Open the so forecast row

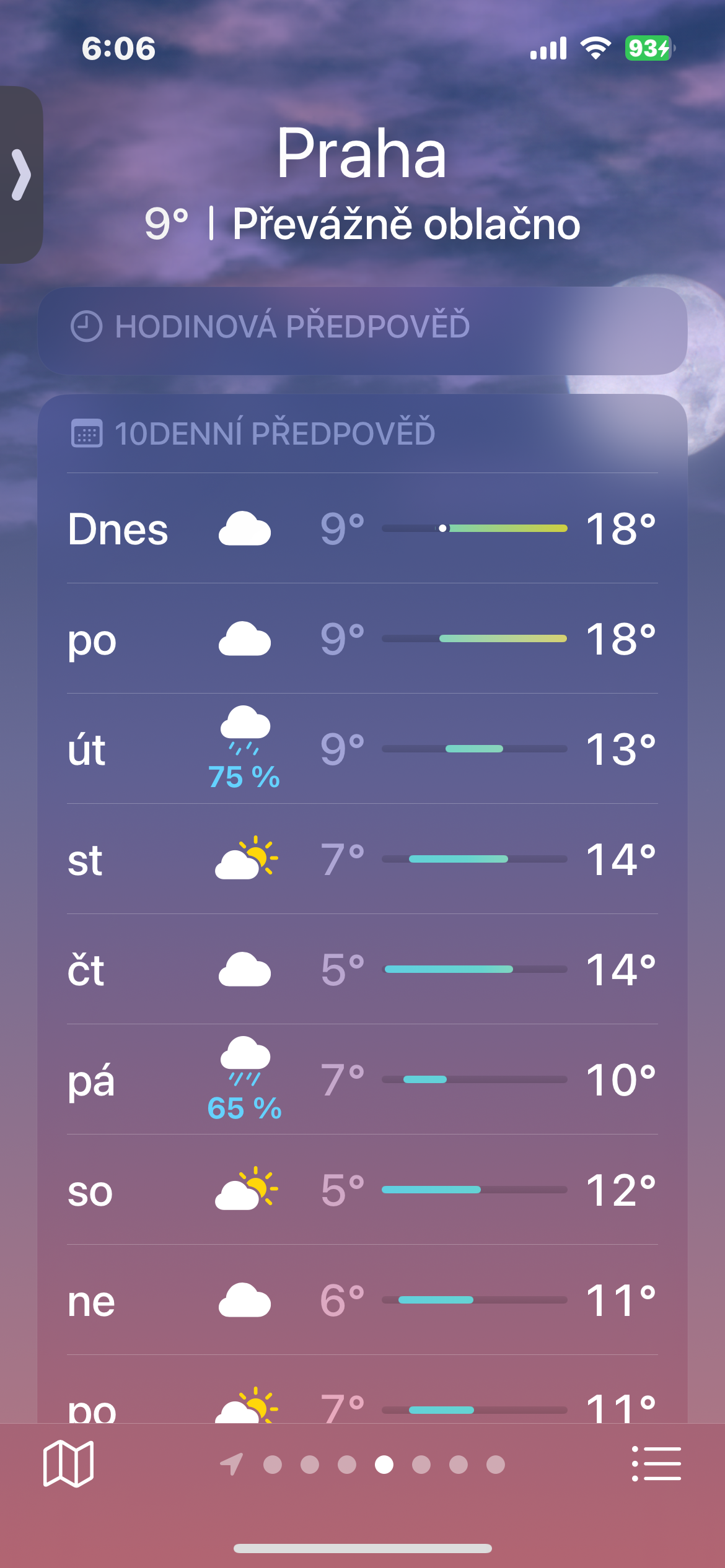coord(362,1190)
